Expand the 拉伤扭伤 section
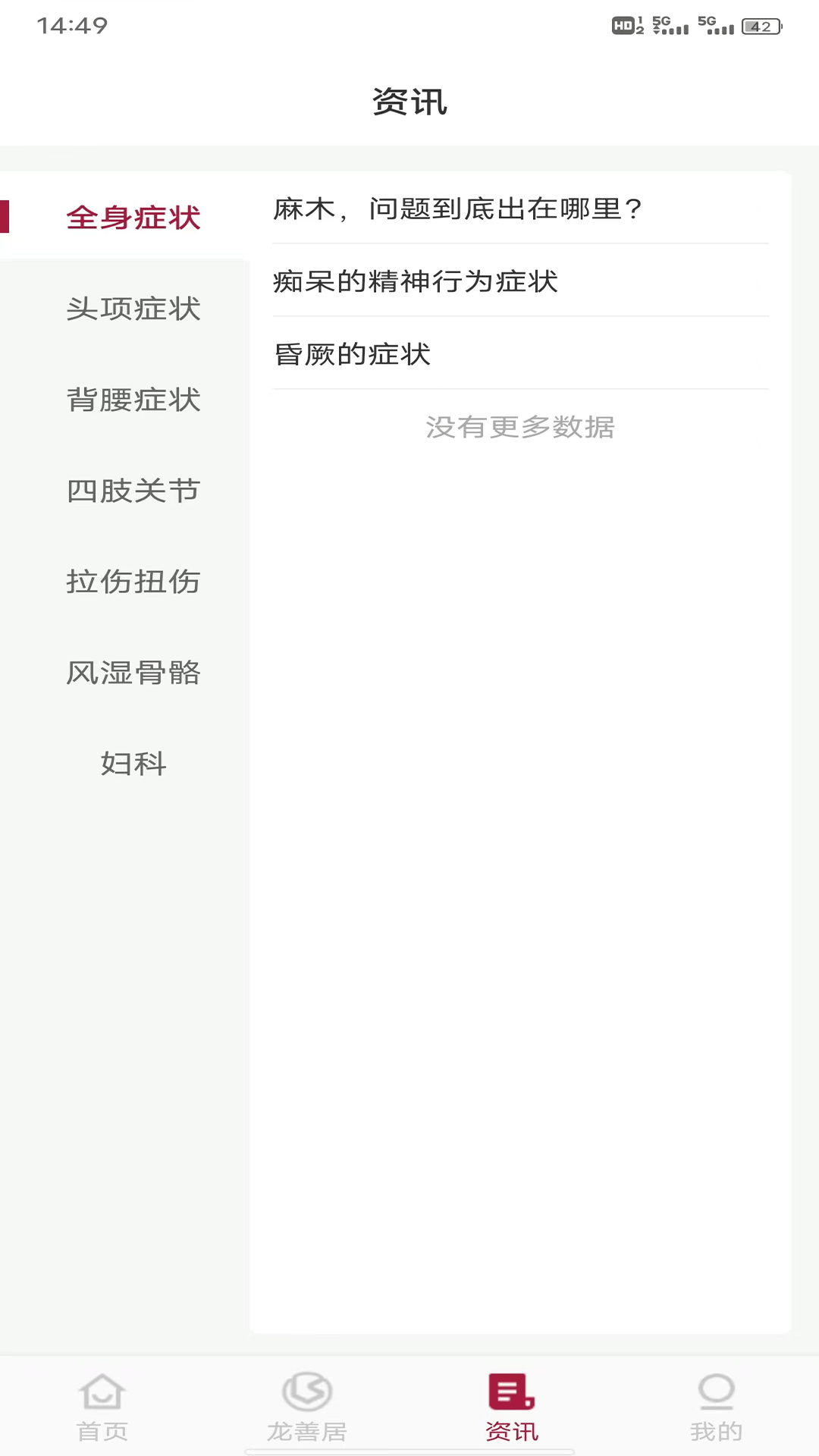This screenshot has height=1456, width=819. [133, 582]
